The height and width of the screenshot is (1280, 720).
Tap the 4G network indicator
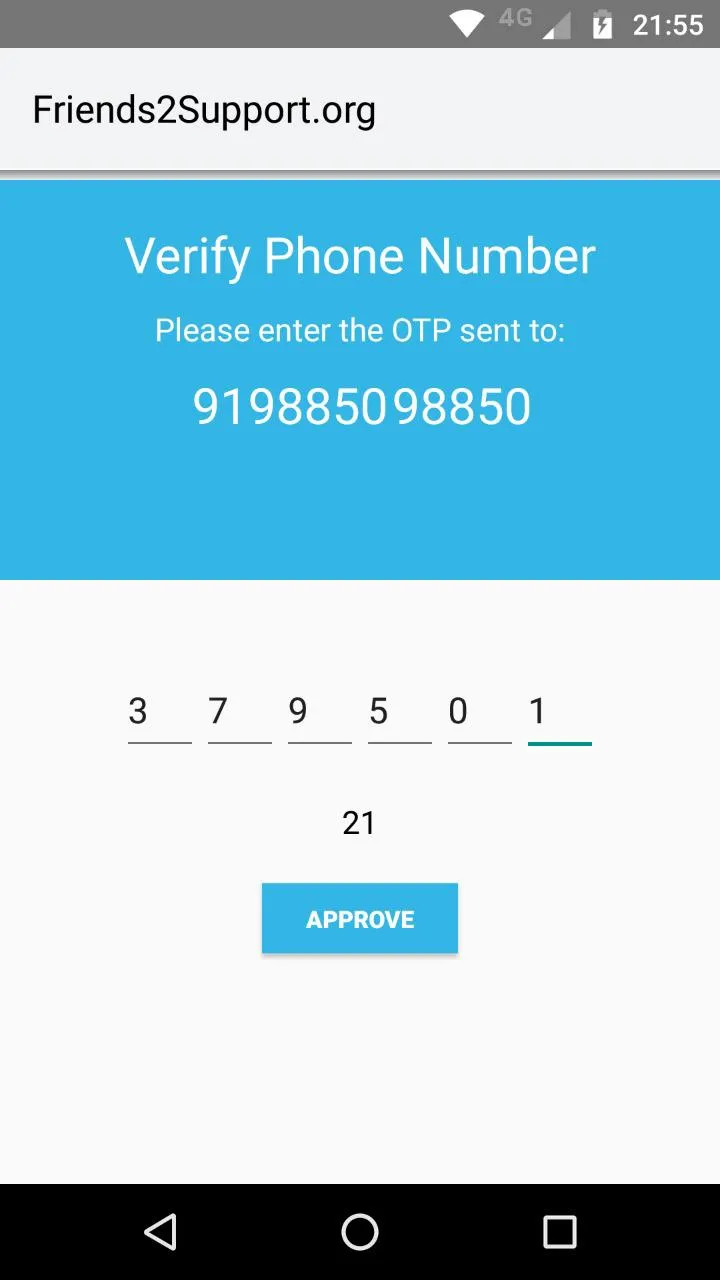pyautogui.click(x=514, y=22)
